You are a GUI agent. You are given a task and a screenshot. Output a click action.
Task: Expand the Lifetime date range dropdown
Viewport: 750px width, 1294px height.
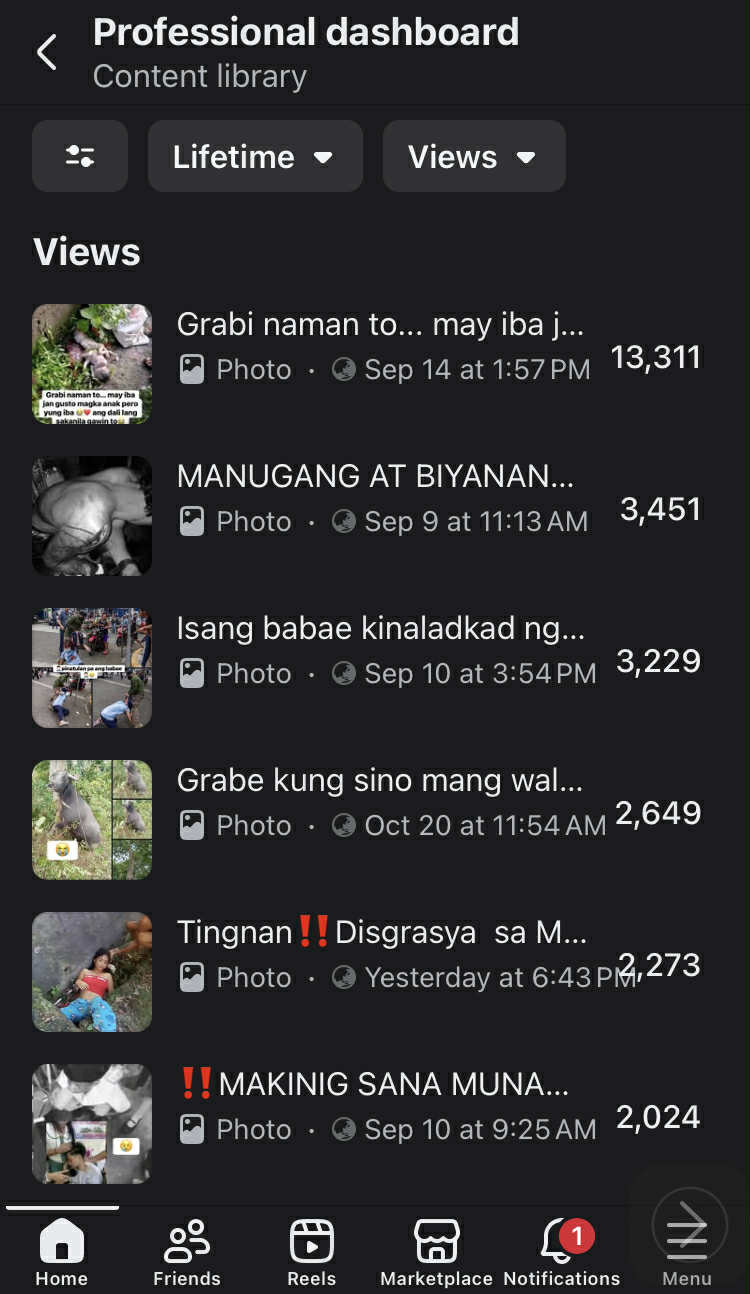254,156
